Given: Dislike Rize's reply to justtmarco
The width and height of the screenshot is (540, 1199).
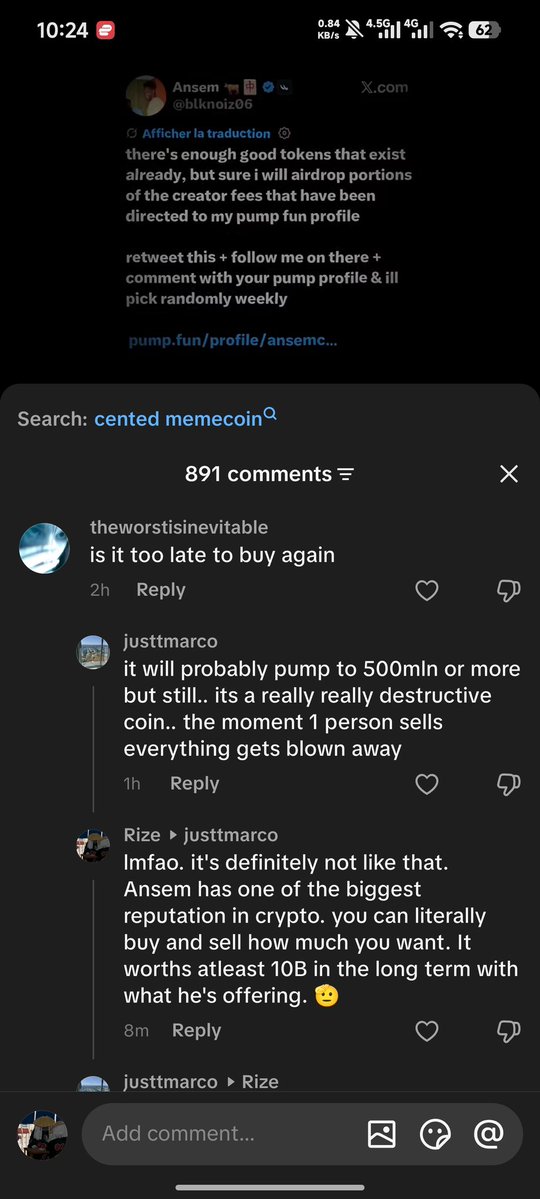Looking at the screenshot, I should coord(509,1031).
